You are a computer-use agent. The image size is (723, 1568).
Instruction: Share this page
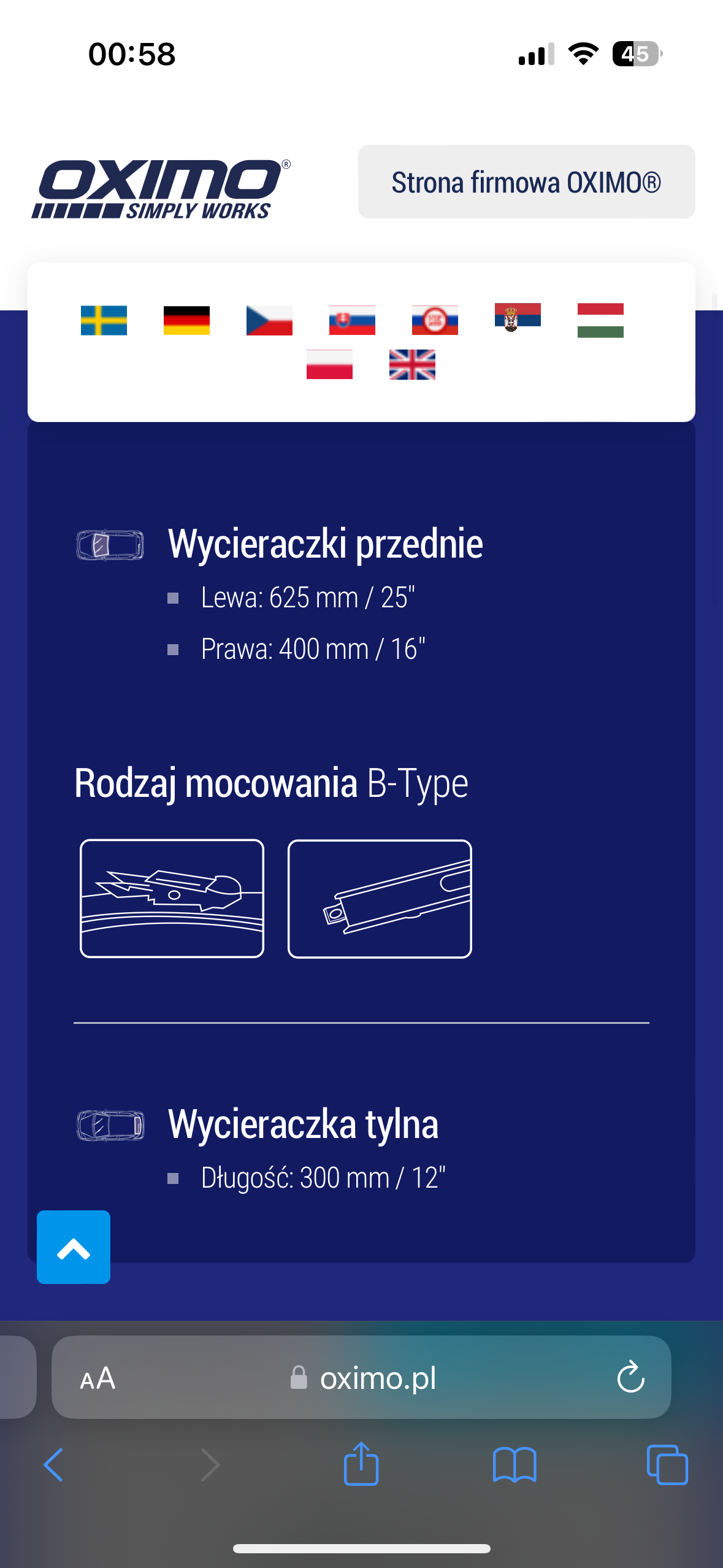click(x=361, y=1464)
